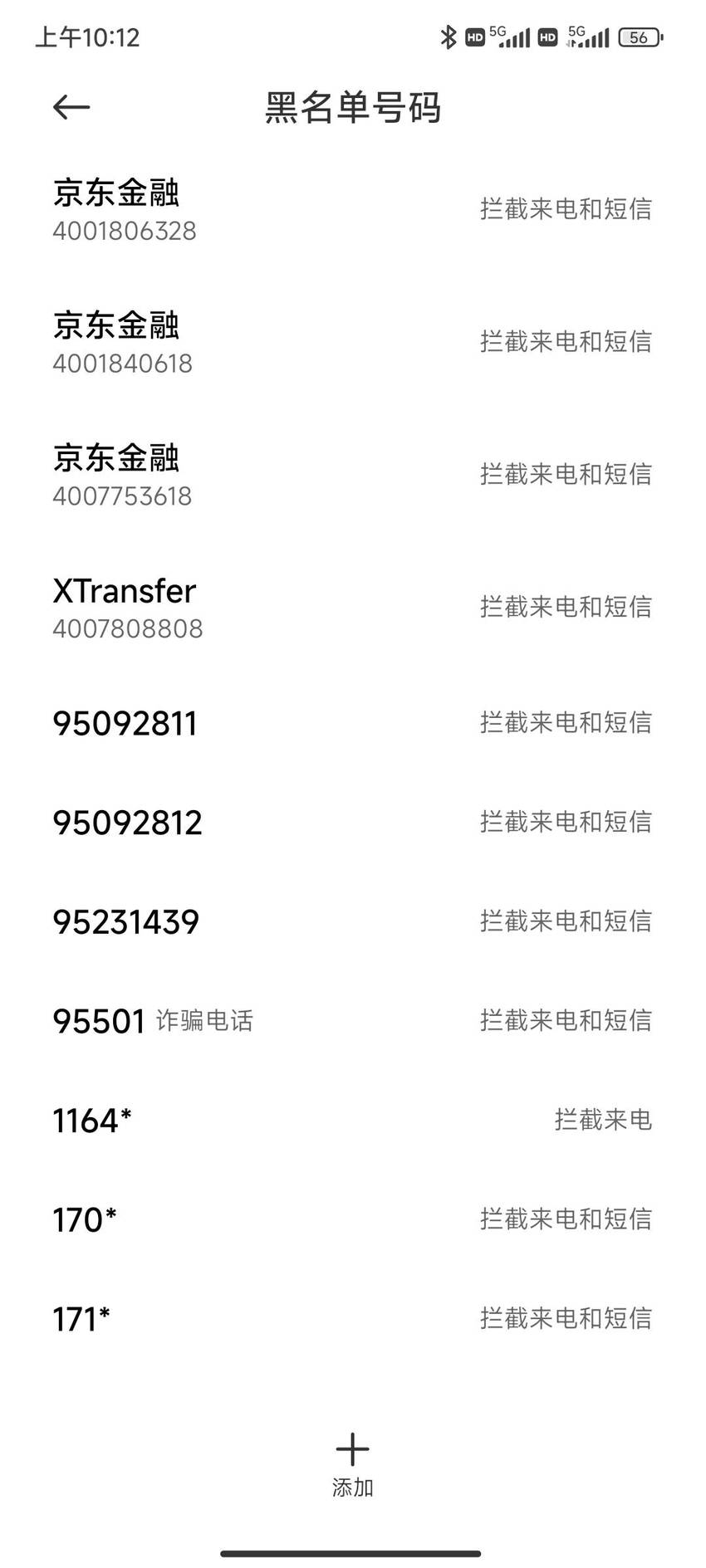Open blacklist entry 京东金融 4001840618
706x1568 pixels.
click(x=353, y=342)
